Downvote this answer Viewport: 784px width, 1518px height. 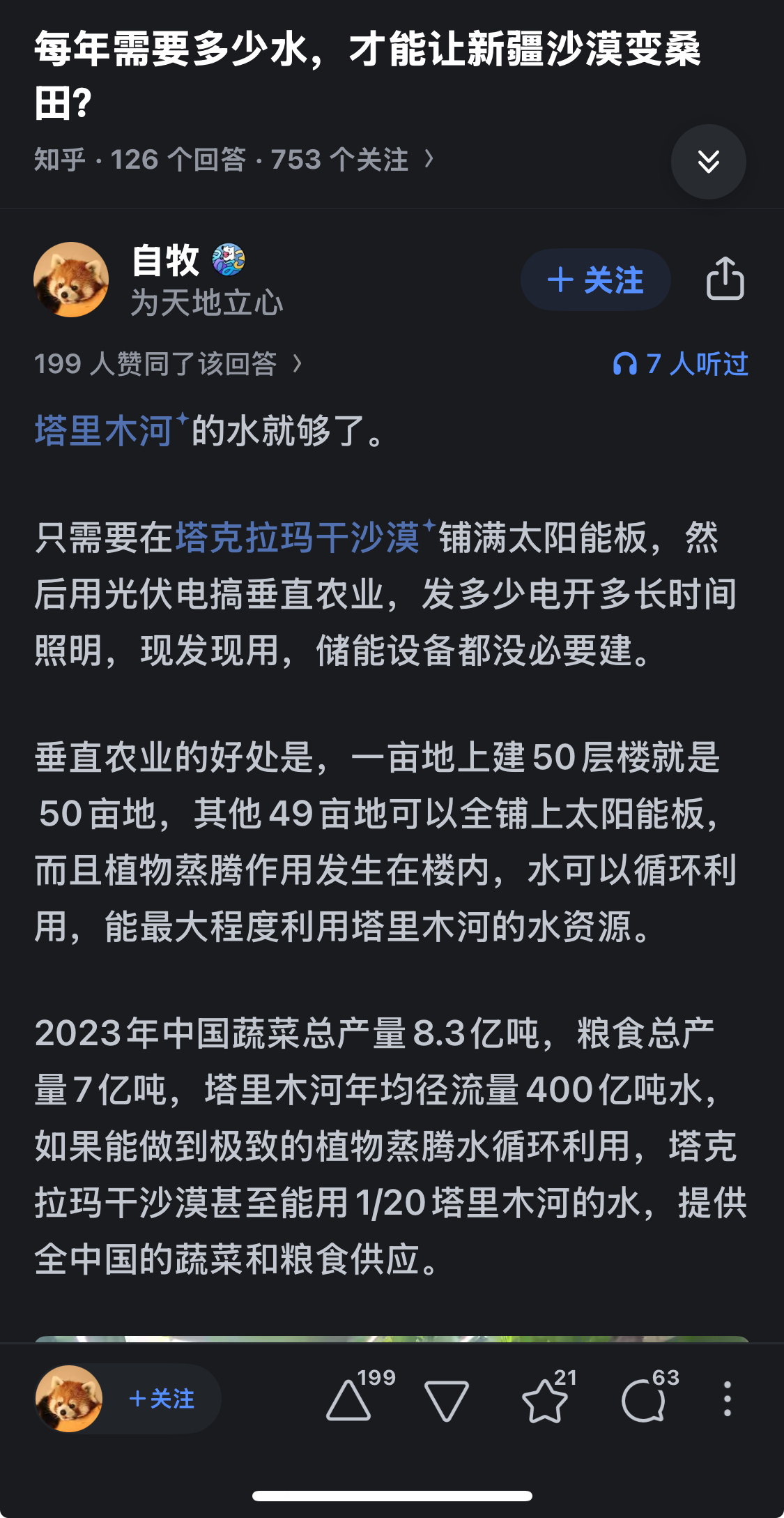point(446,1400)
